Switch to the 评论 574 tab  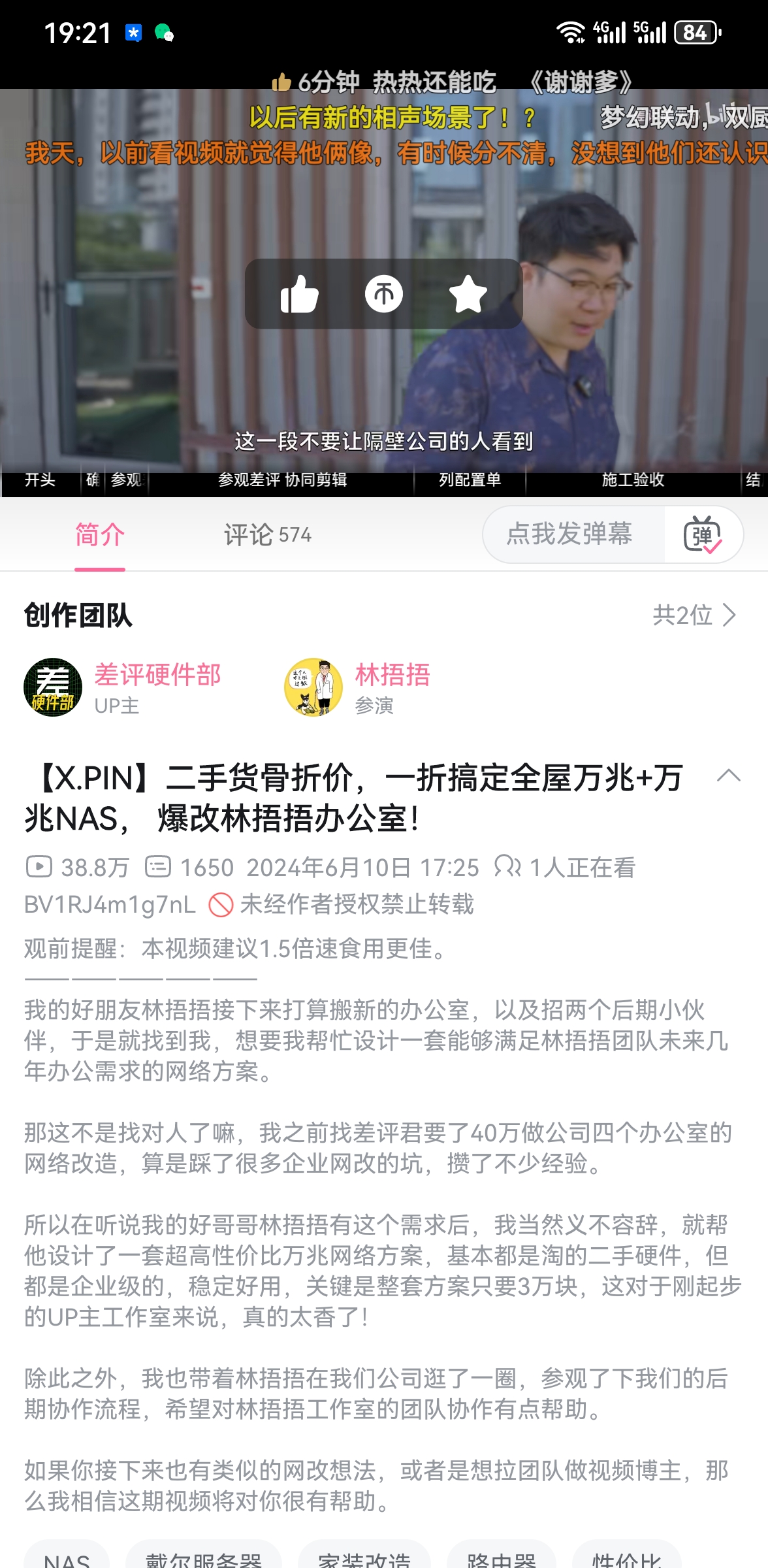[x=267, y=535]
